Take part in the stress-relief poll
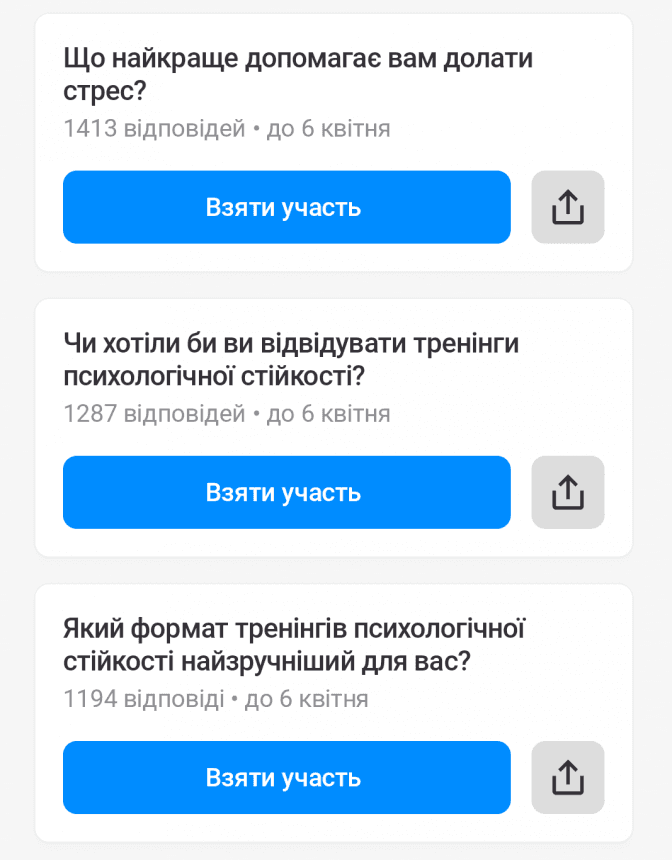The image size is (672, 860). coord(286,207)
